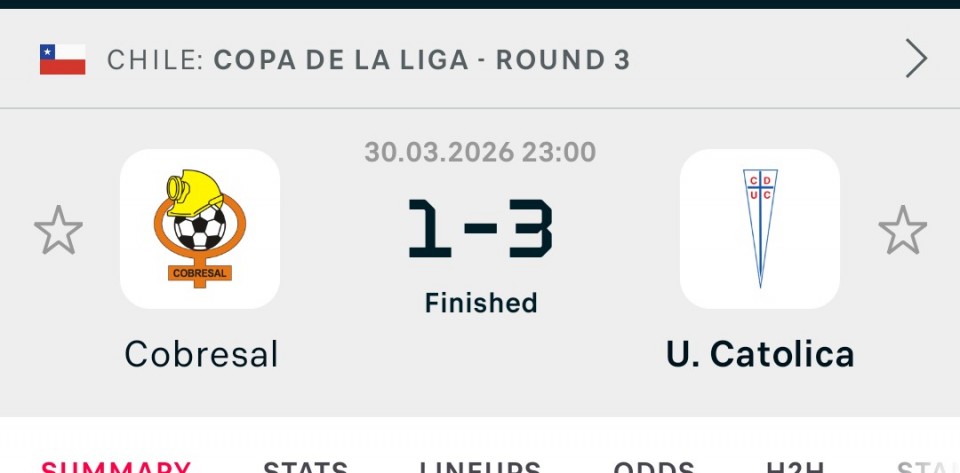This screenshot has height=473, width=960.
Task: Open the U. Catolica team page
Action: [760, 229]
